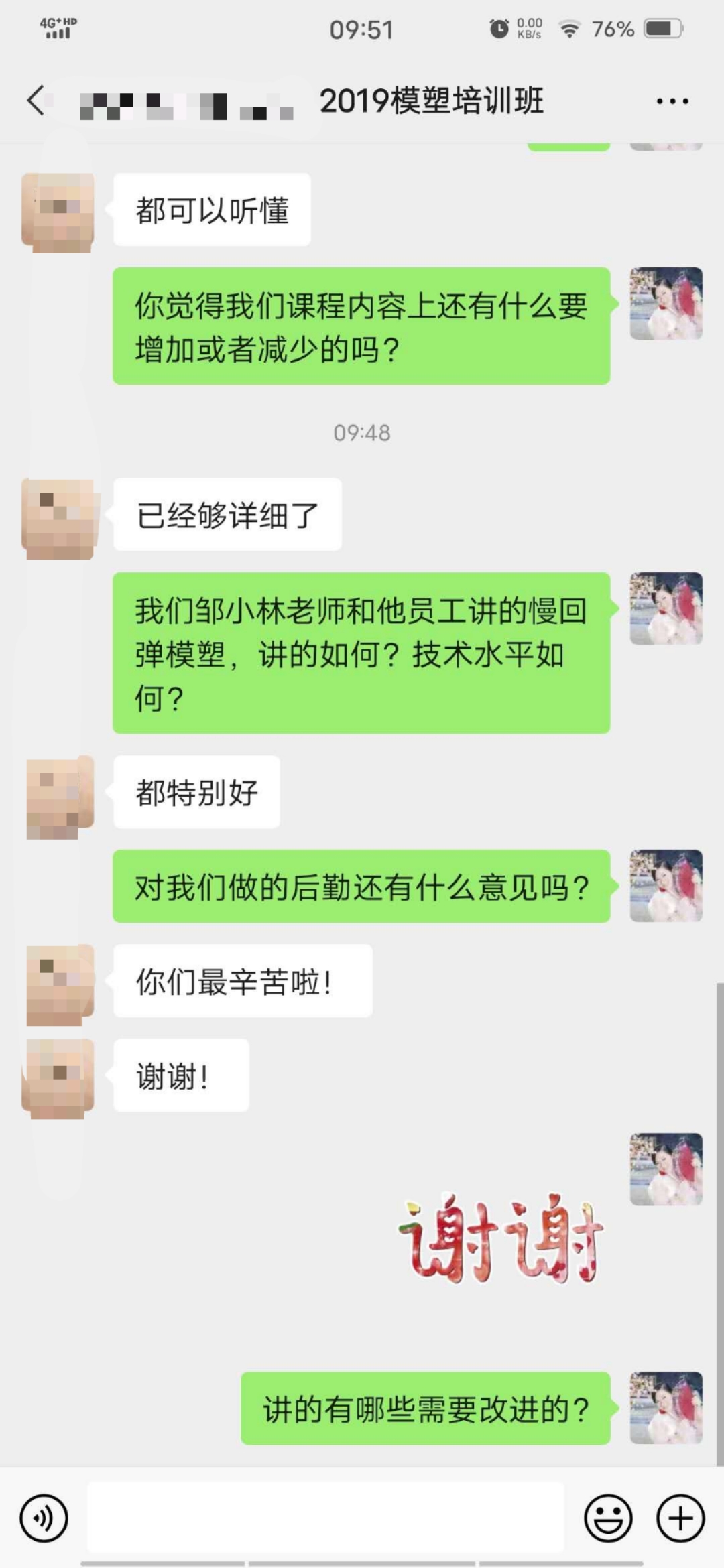This screenshot has width=724, height=1568.
Task: Open the 谢谢 sticker image
Action: pyautogui.click(x=501, y=1240)
